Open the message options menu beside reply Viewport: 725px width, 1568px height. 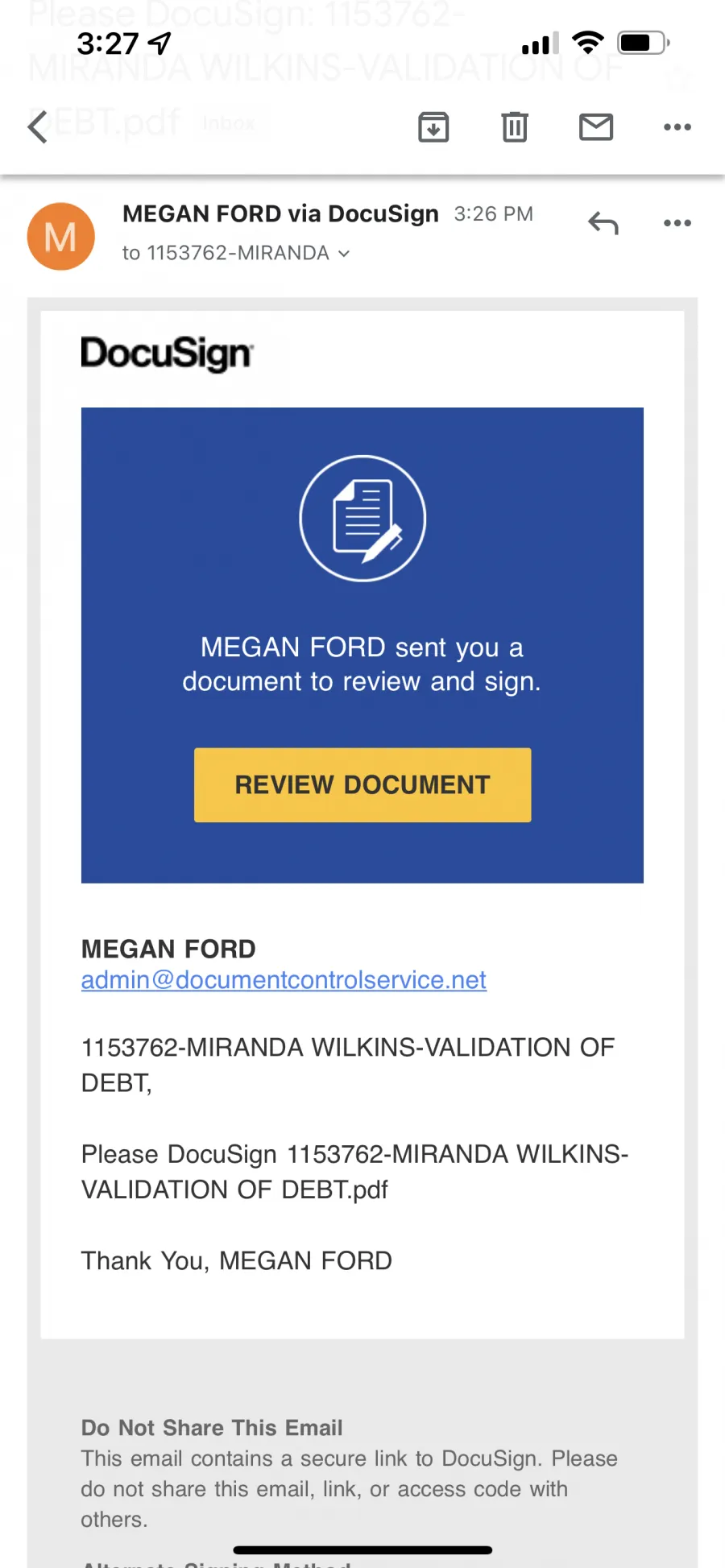pyautogui.click(x=677, y=223)
